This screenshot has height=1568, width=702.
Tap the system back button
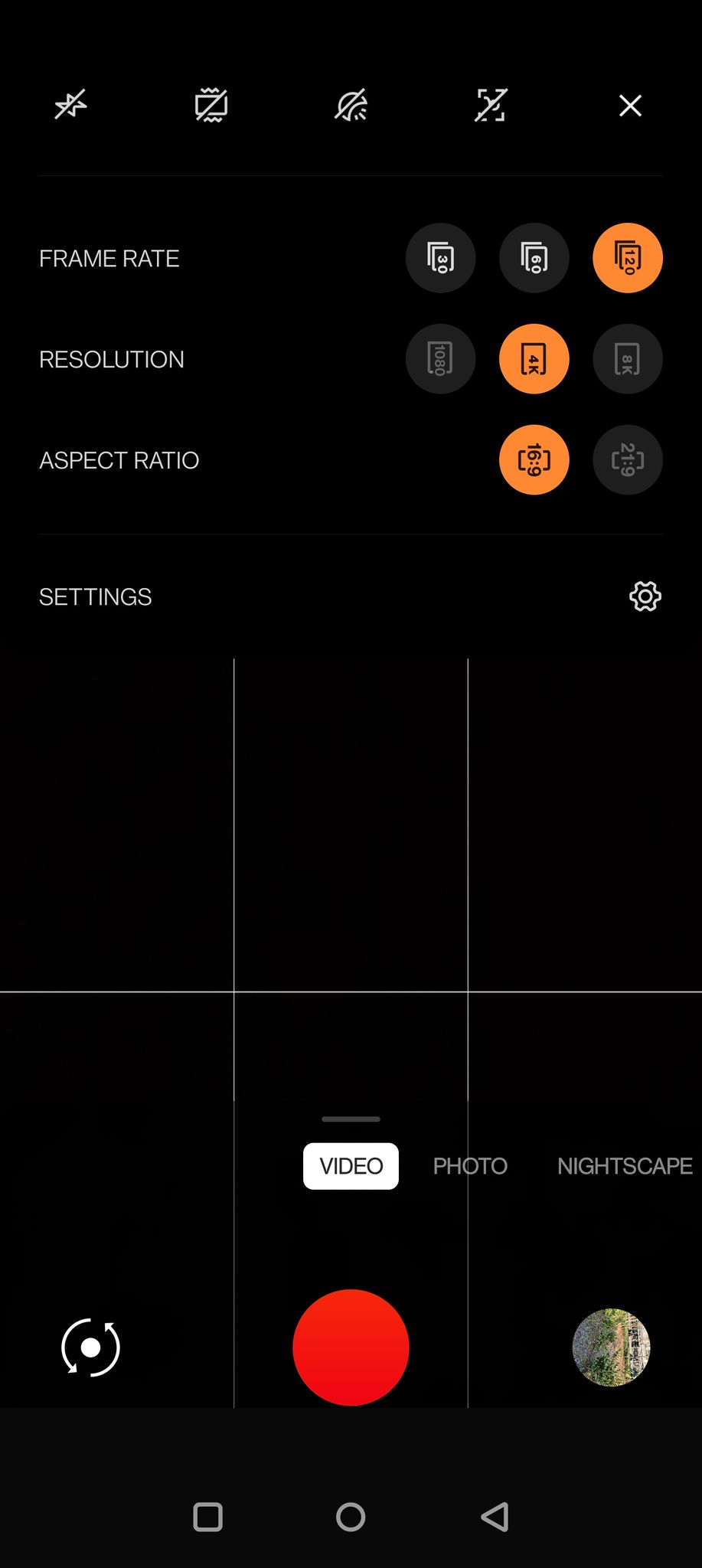(x=495, y=1517)
